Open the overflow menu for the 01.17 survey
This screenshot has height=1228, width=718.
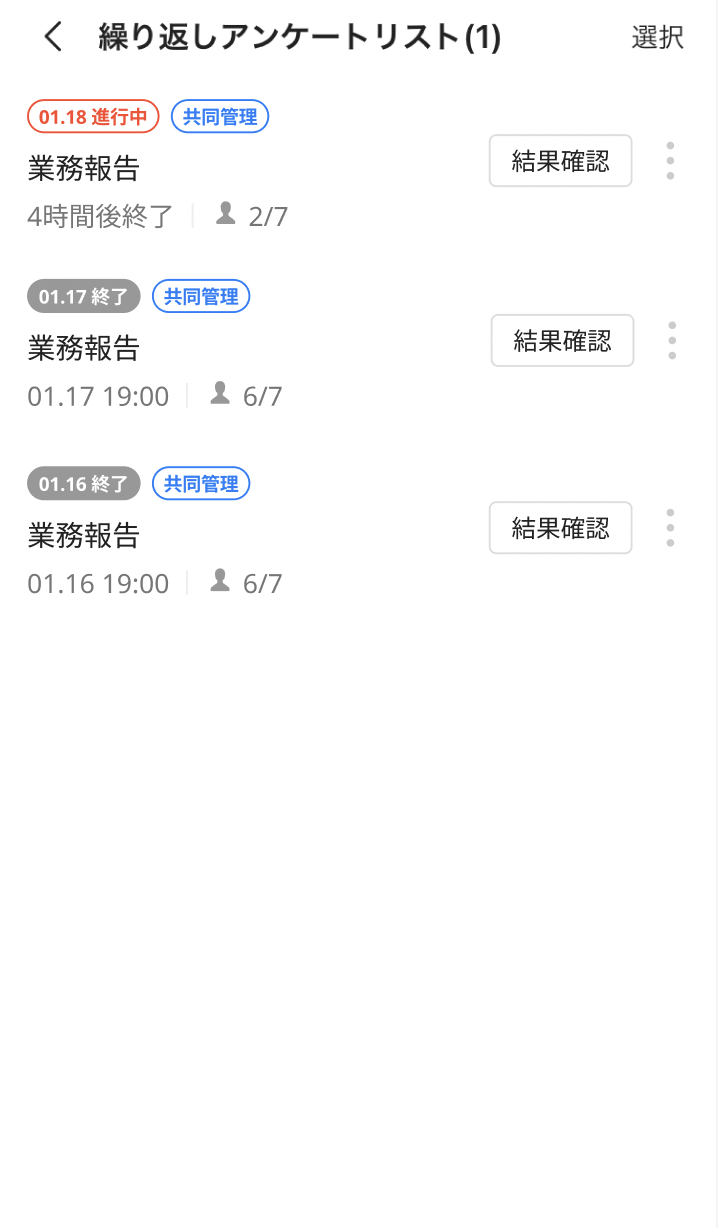(x=672, y=341)
